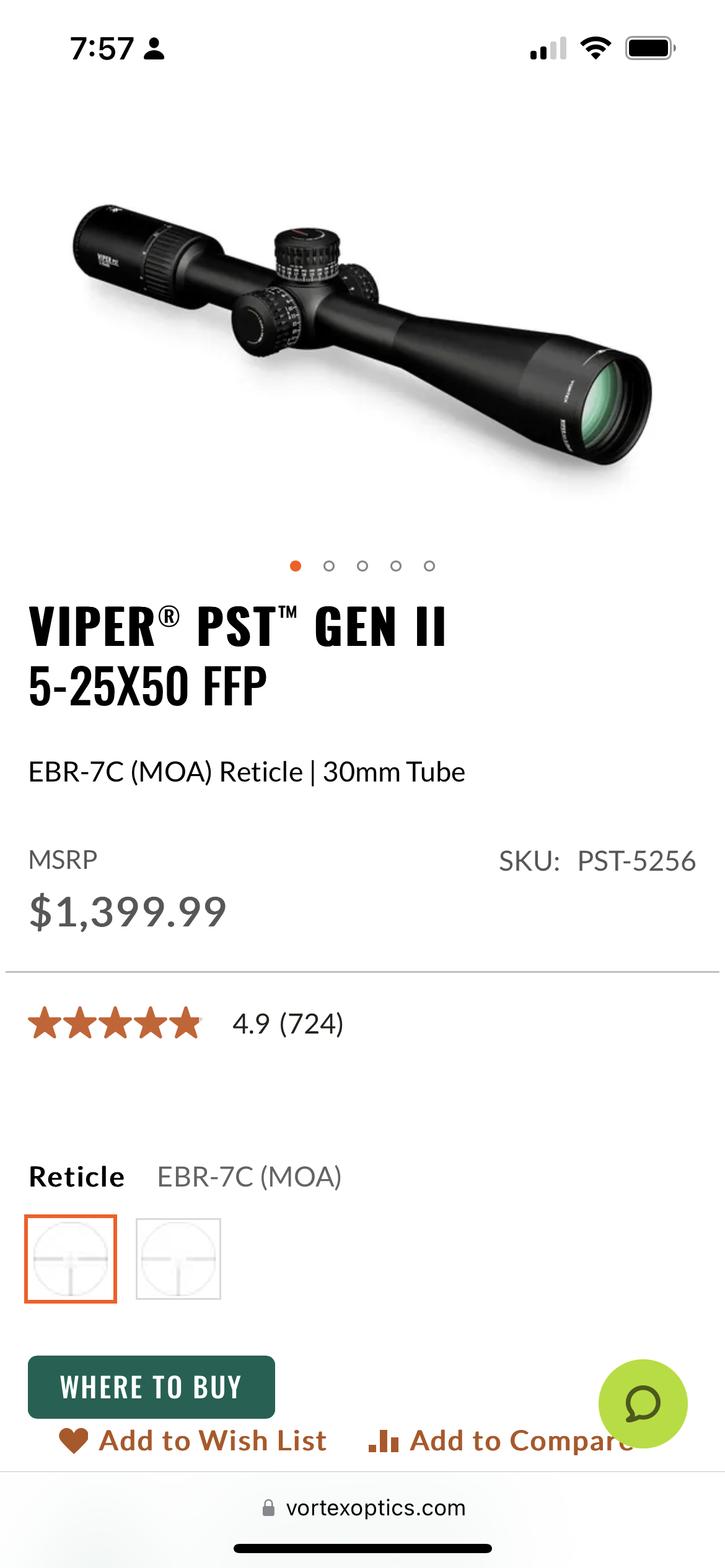Open the riflescope product image
The image size is (725, 1568).
pos(362,334)
